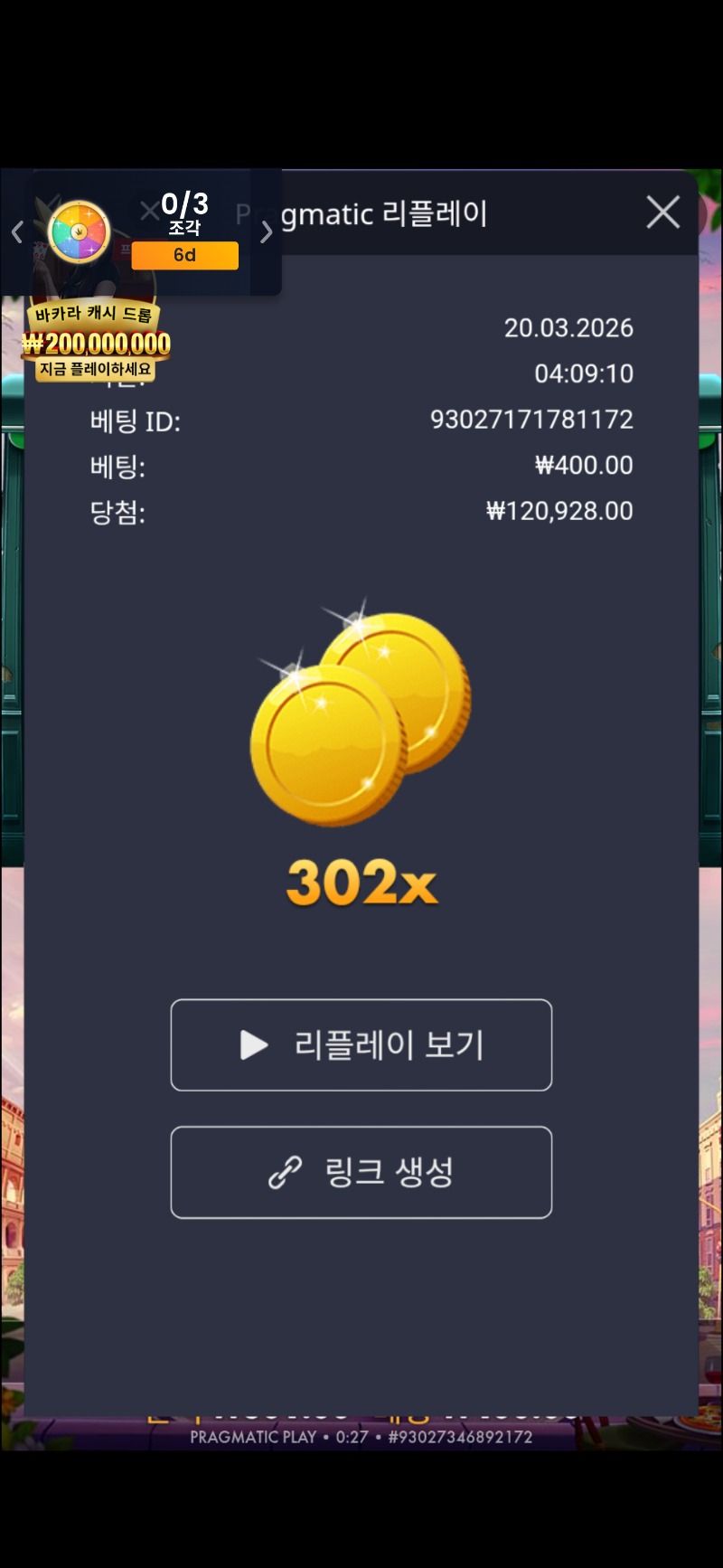Tap the 링크 생성 button
This screenshot has width=723, height=1568.
pyautogui.click(x=361, y=1172)
